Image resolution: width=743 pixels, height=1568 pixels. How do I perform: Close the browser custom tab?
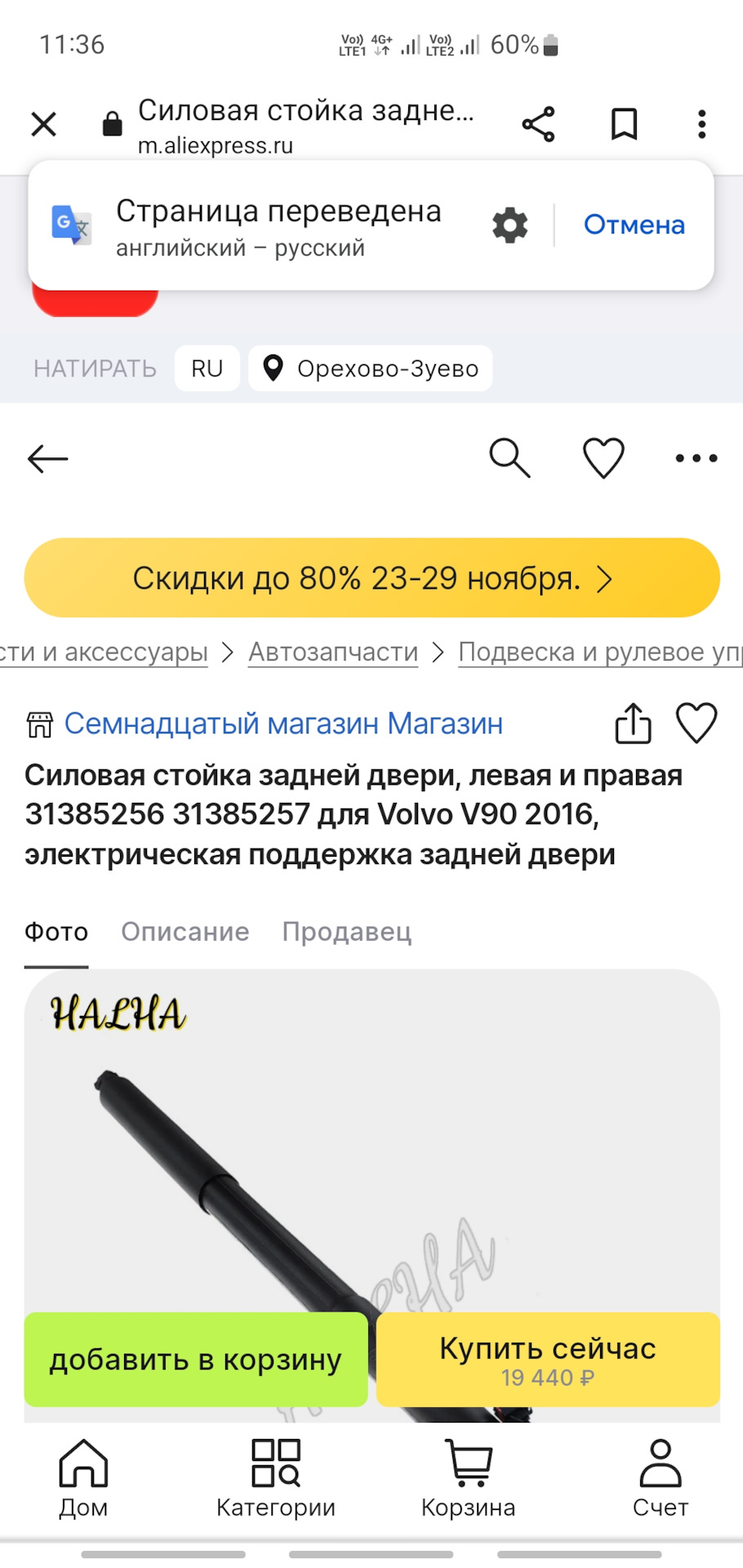[x=44, y=124]
